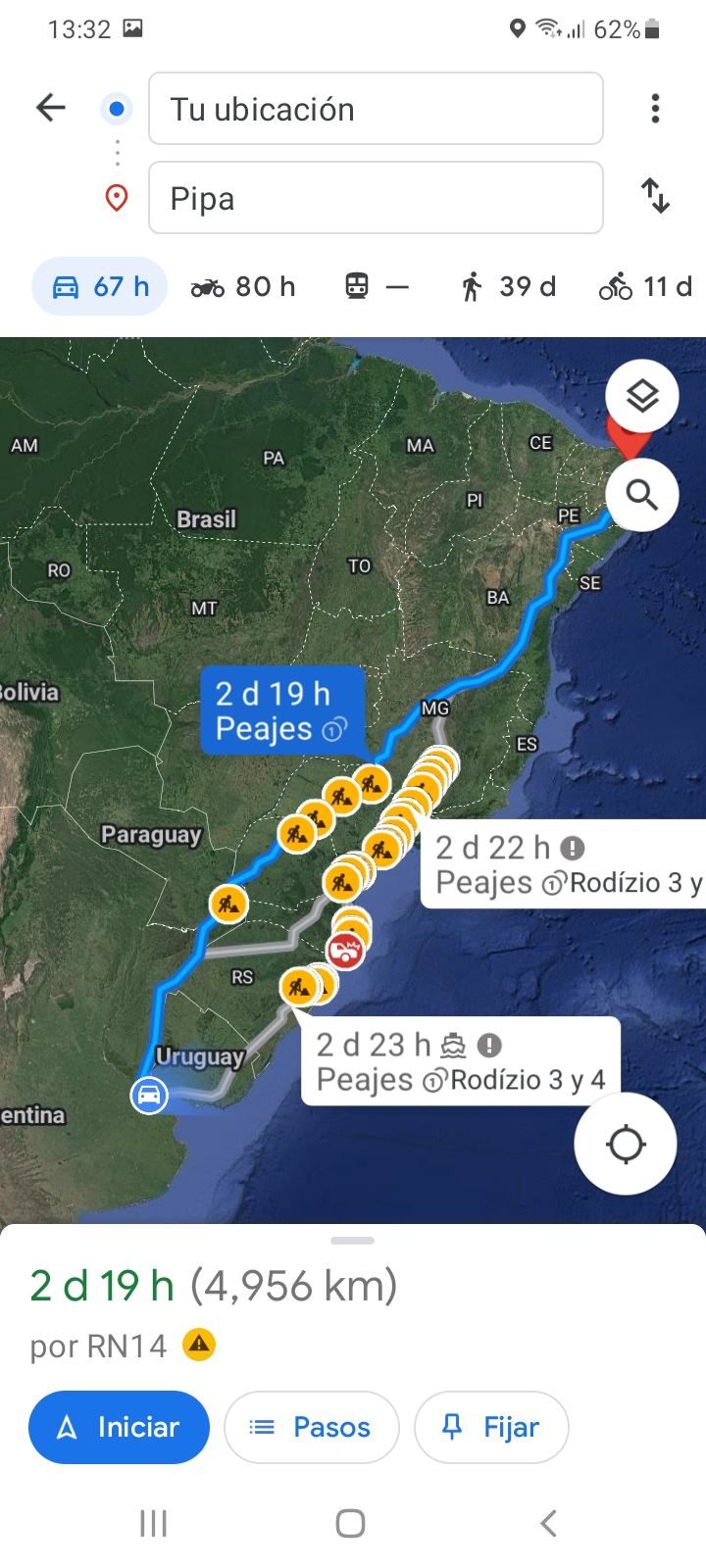706x1568 pixels.
Task: Switch to walking mode 39 d
Action: 508,287
